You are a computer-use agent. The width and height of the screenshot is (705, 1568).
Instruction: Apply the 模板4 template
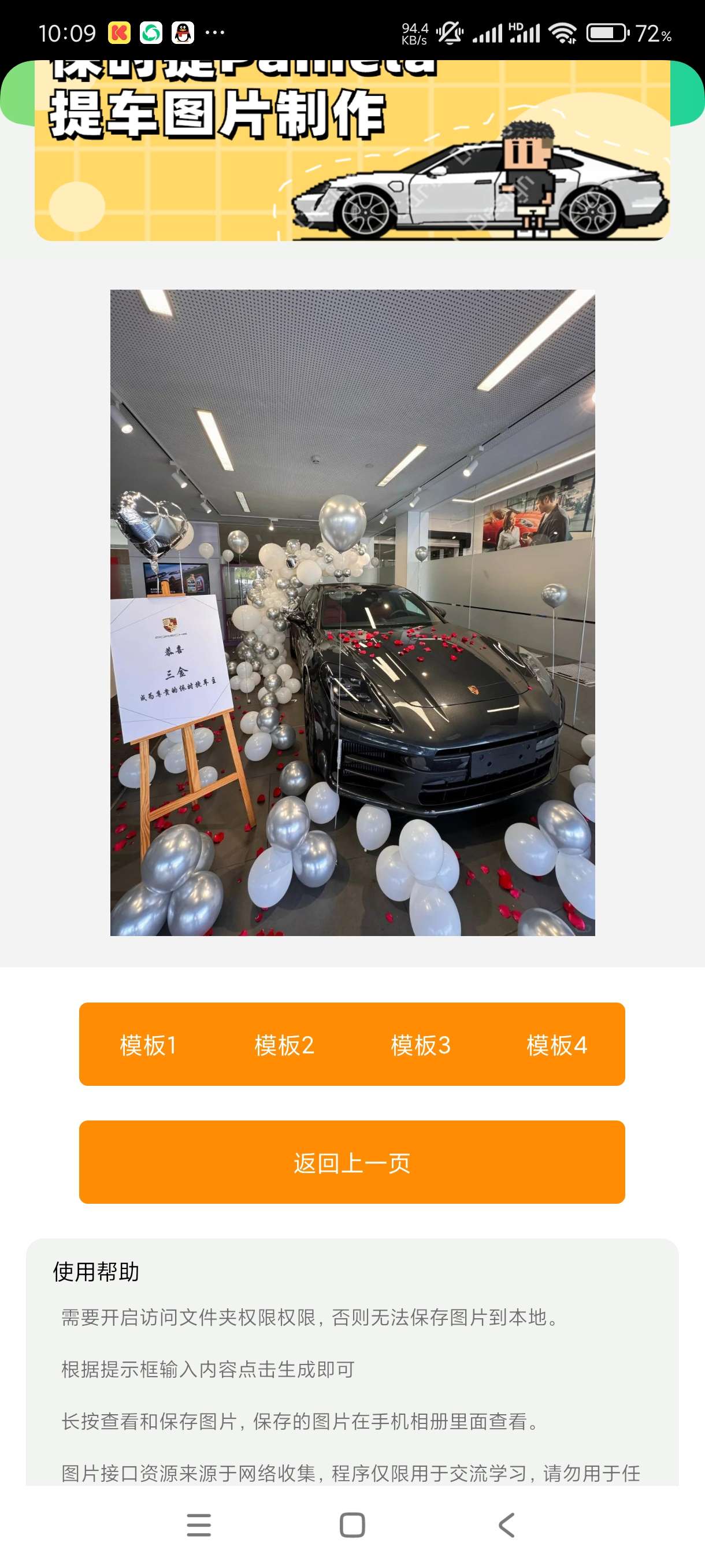click(556, 1045)
